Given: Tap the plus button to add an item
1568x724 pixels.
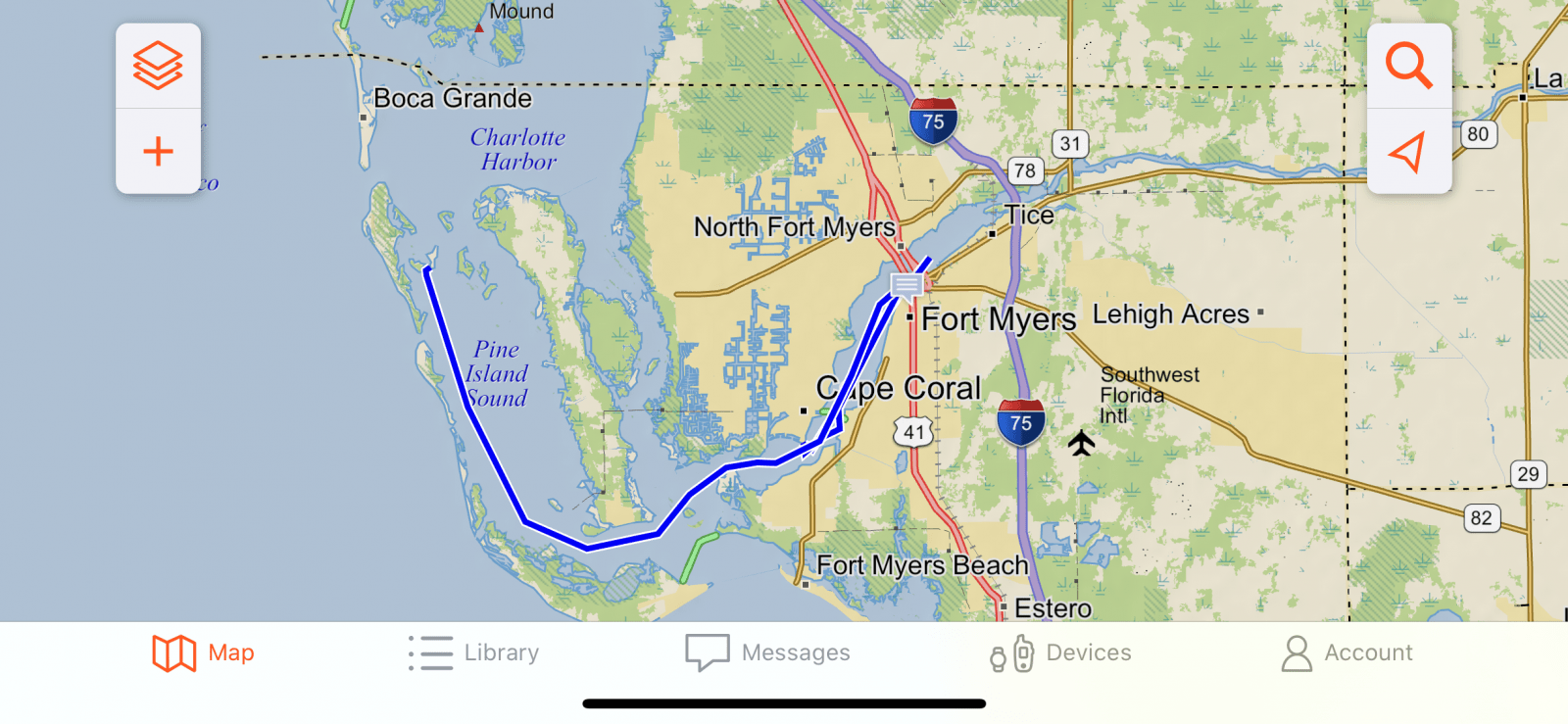Looking at the screenshot, I should click(x=158, y=152).
